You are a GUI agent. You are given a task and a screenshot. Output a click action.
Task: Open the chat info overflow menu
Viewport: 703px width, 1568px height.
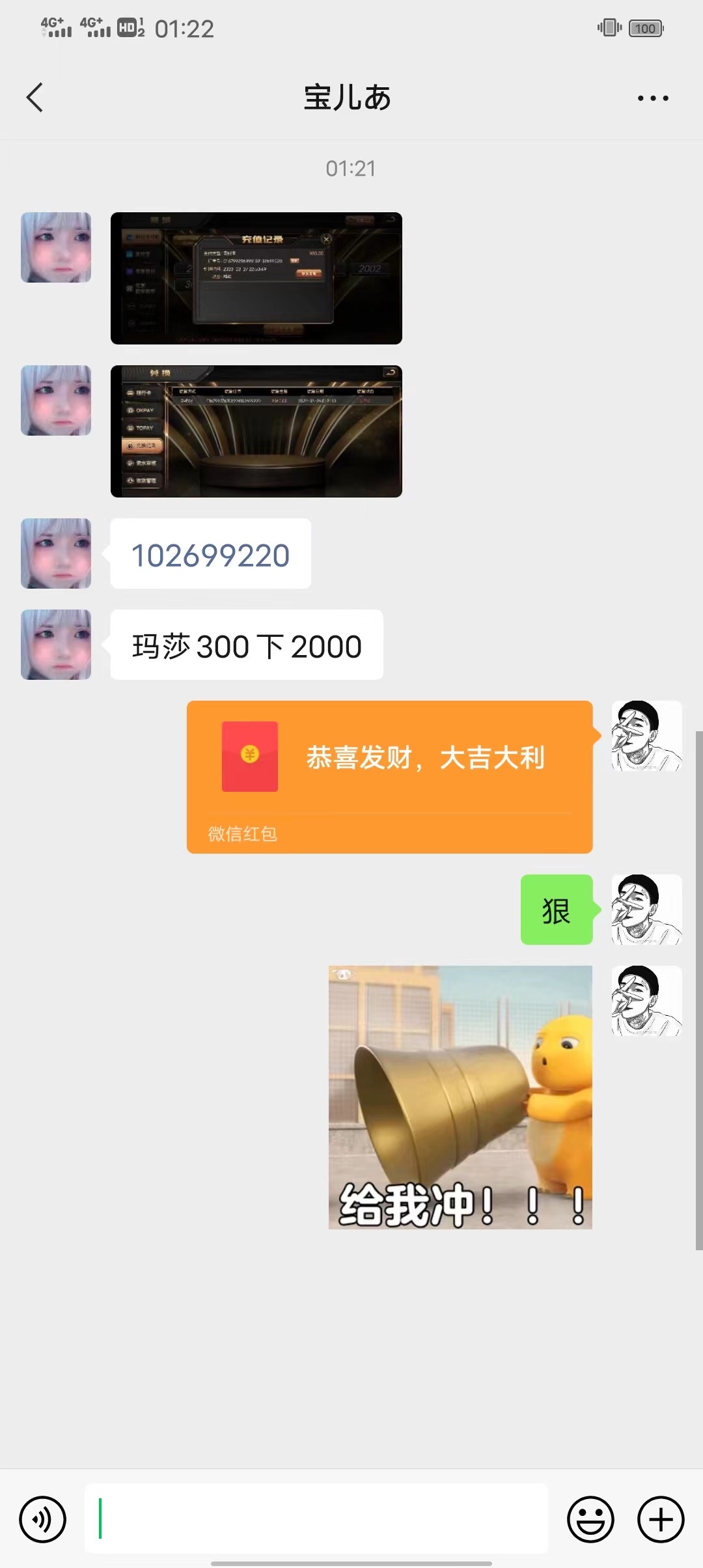[x=652, y=98]
